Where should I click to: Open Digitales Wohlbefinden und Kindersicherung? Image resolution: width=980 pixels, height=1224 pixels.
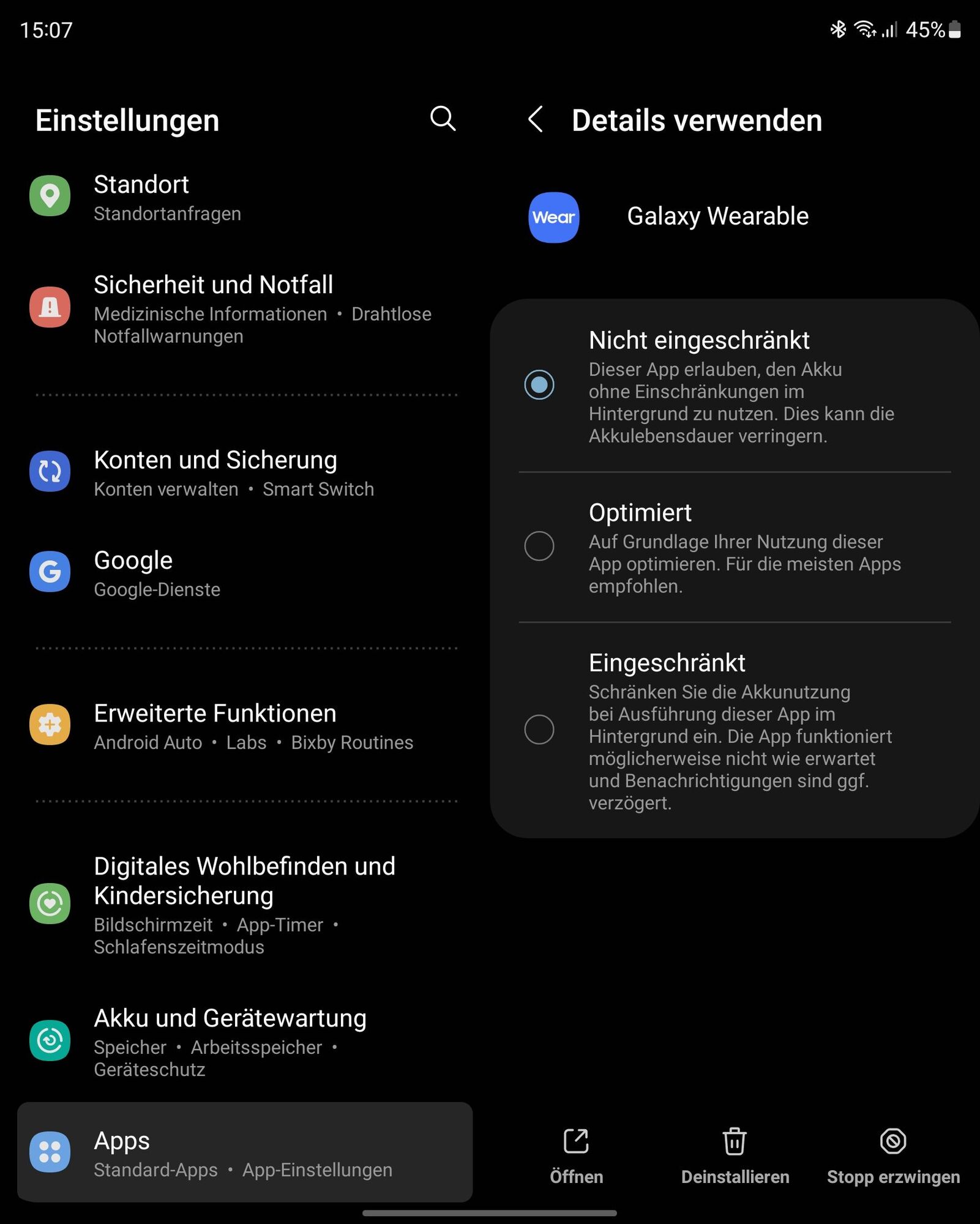(x=245, y=904)
